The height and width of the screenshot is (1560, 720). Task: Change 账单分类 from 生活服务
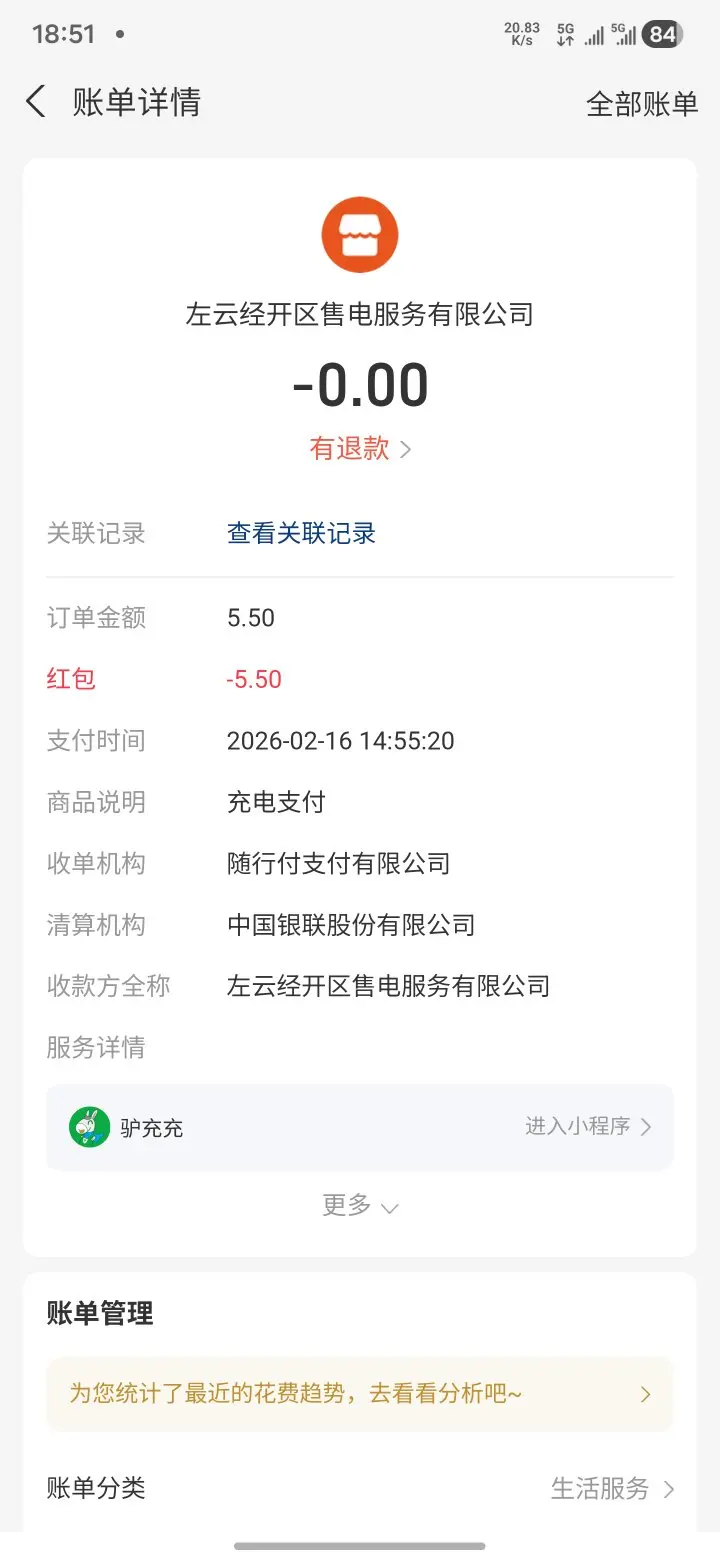coord(360,1488)
